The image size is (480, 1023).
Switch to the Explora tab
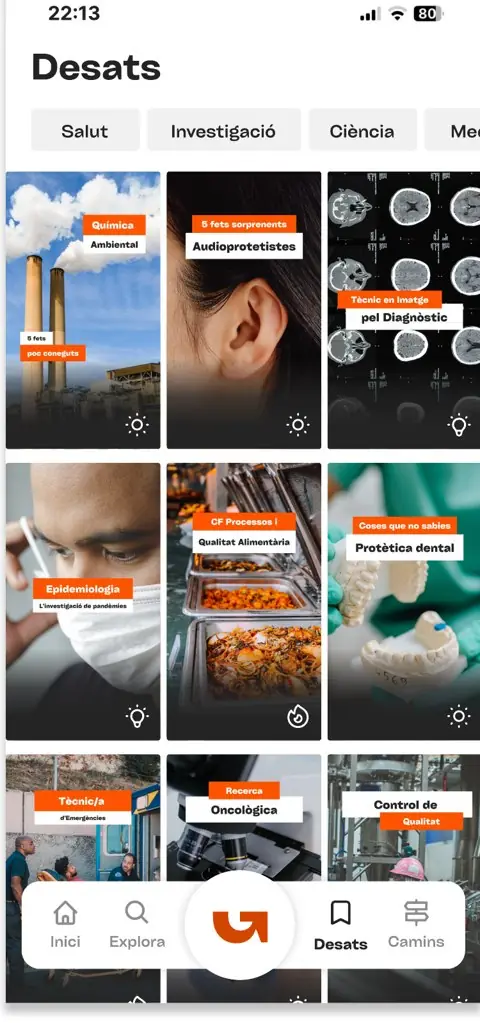137,924
